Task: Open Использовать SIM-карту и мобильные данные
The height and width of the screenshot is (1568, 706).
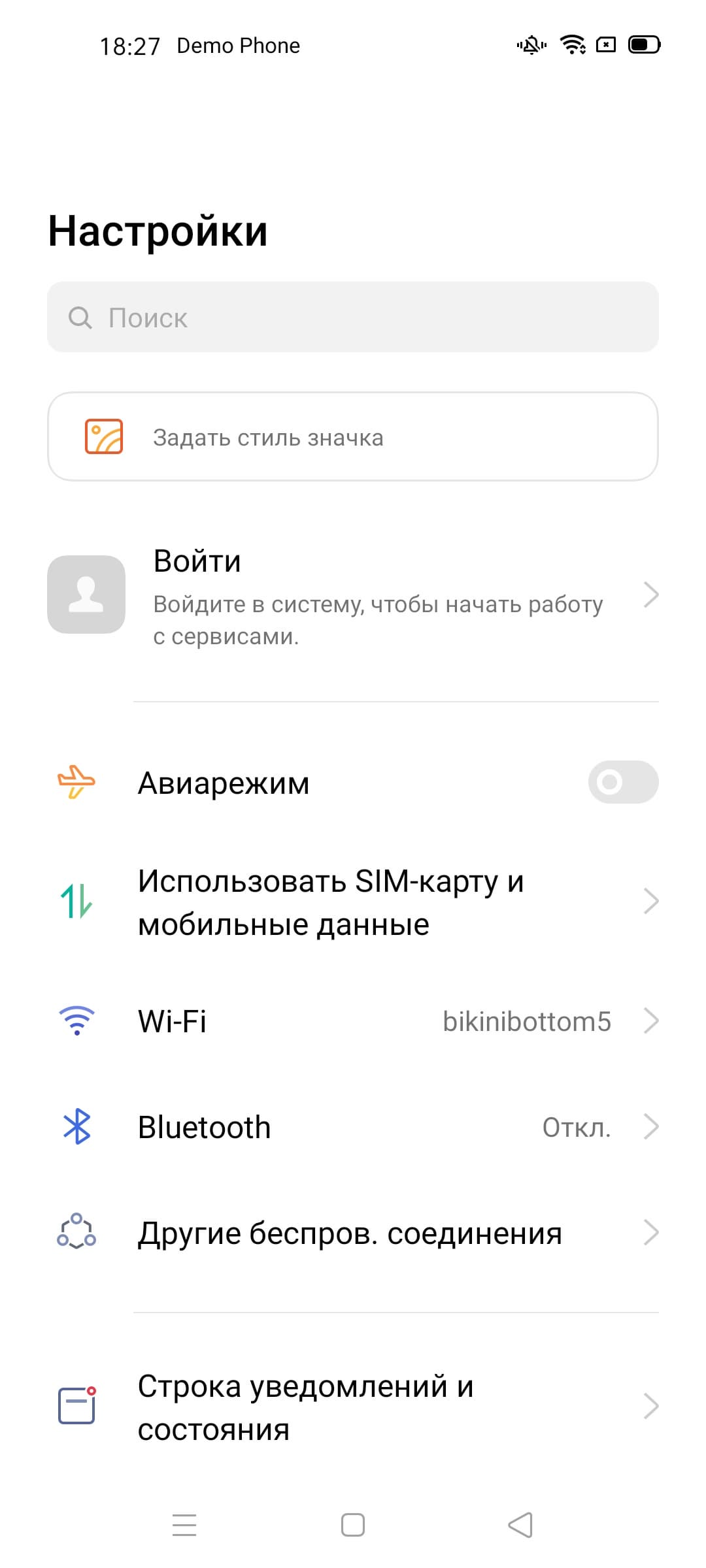Action: pyautogui.click(x=353, y=902)
